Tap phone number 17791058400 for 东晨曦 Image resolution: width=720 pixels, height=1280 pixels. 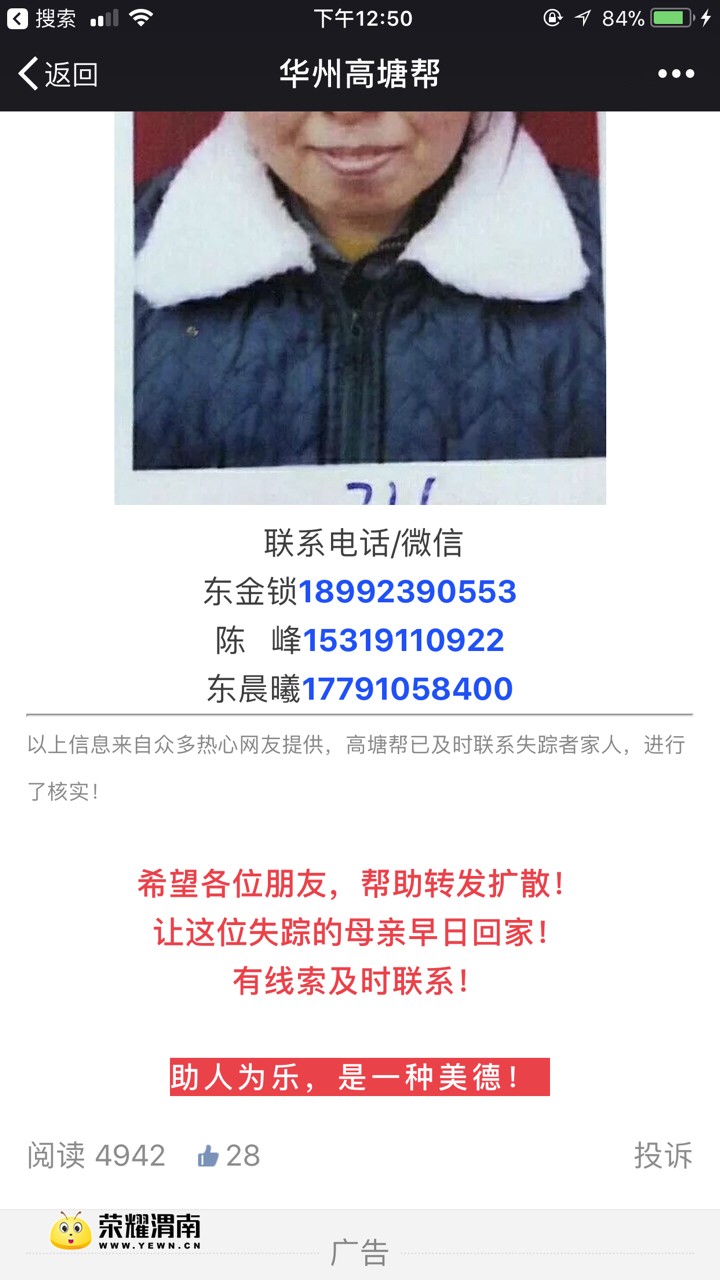click(x=407, y=689)
